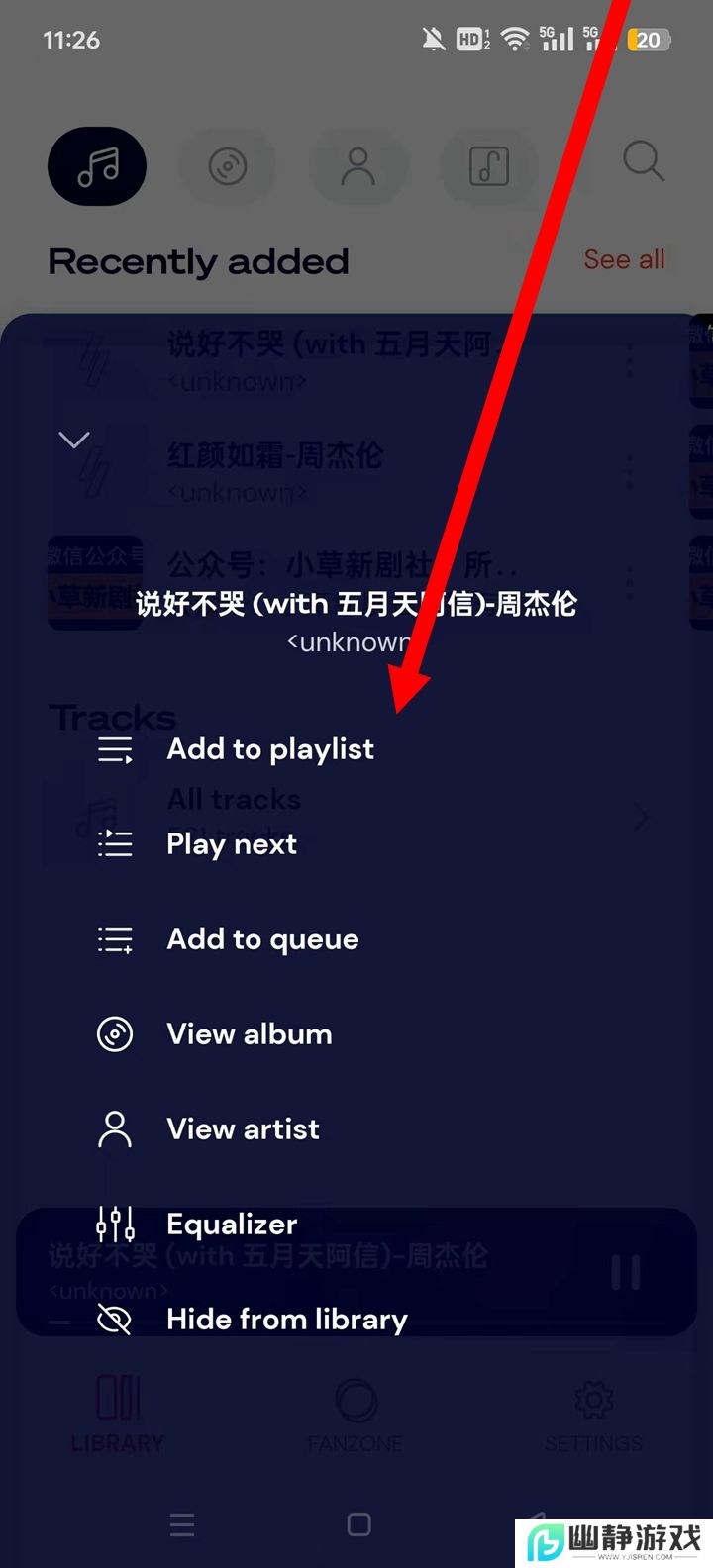Add the song to queue

(262, 939)
